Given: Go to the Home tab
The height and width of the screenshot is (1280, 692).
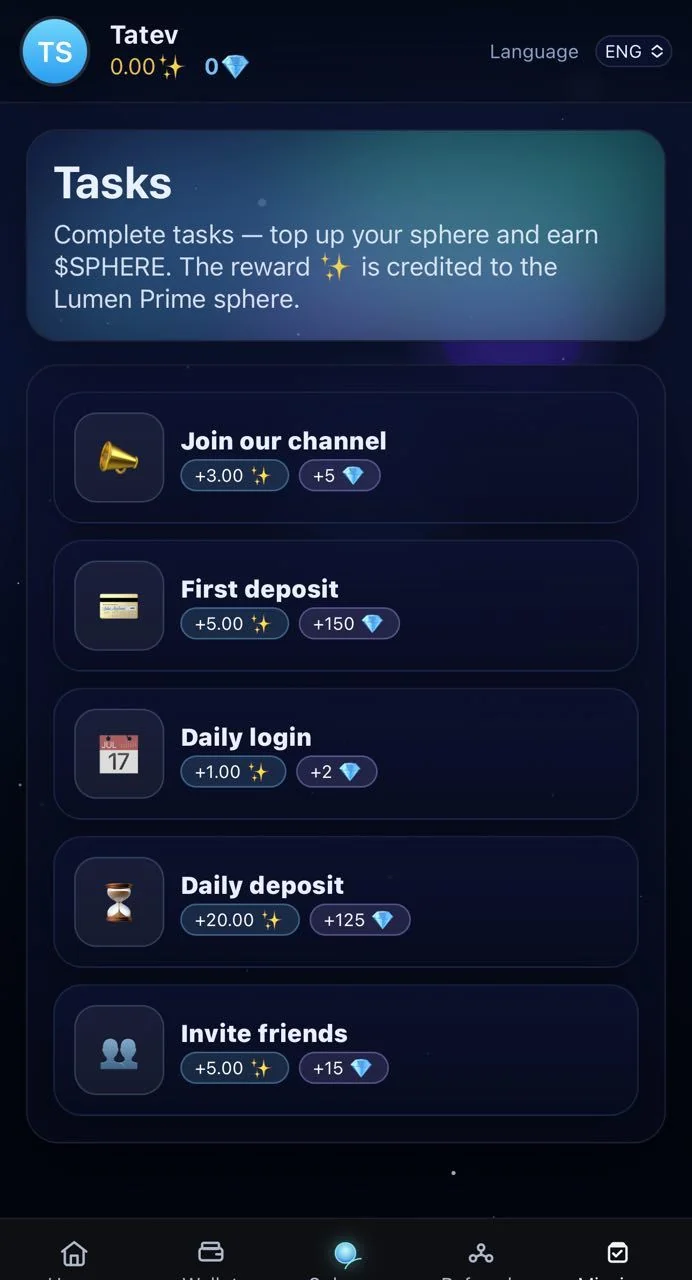Looking at the screenshot, I should [74, 1256].
